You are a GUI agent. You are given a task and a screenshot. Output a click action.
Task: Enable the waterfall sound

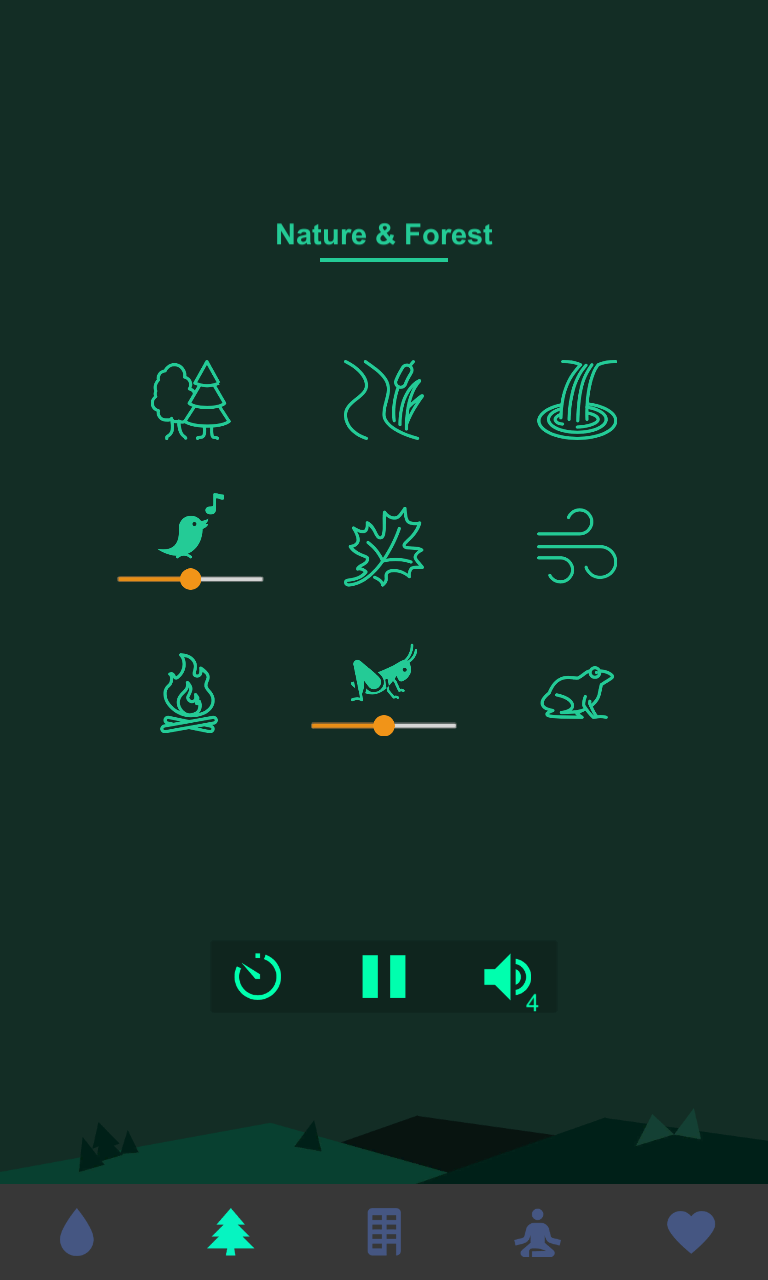pyautogui.click(x=577, y=400)
